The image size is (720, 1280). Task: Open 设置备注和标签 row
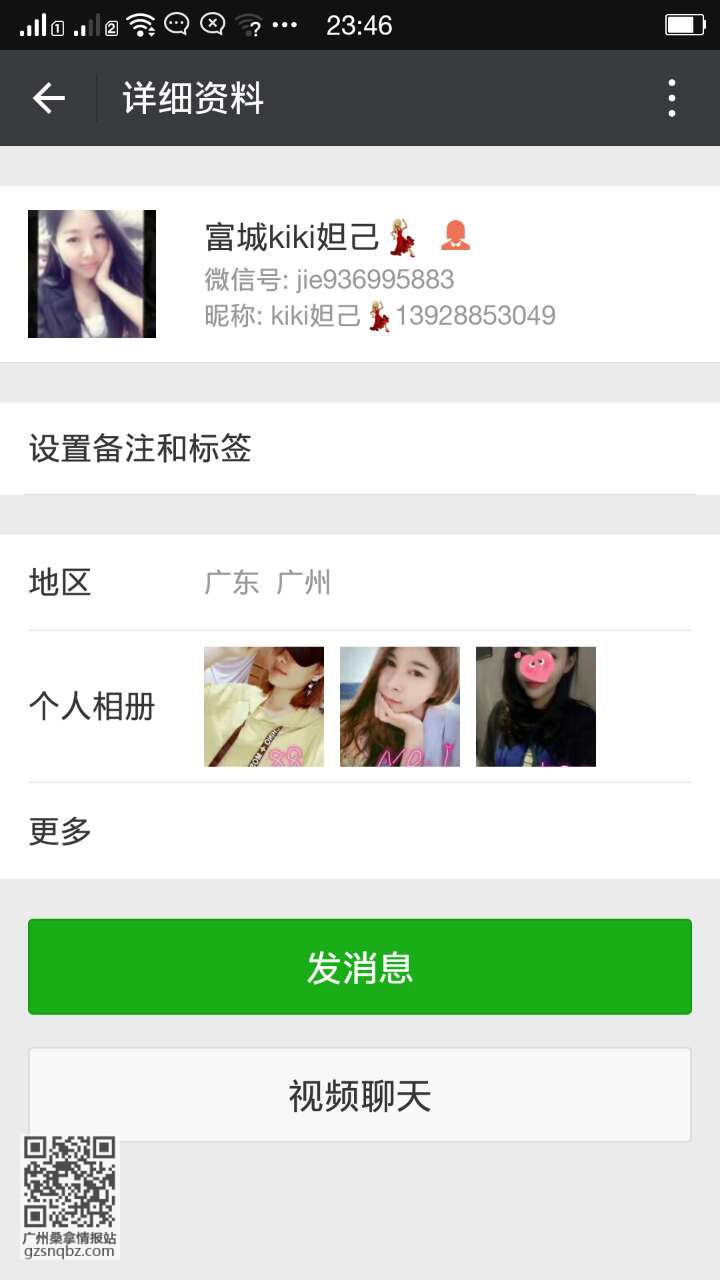pos(360,448)
